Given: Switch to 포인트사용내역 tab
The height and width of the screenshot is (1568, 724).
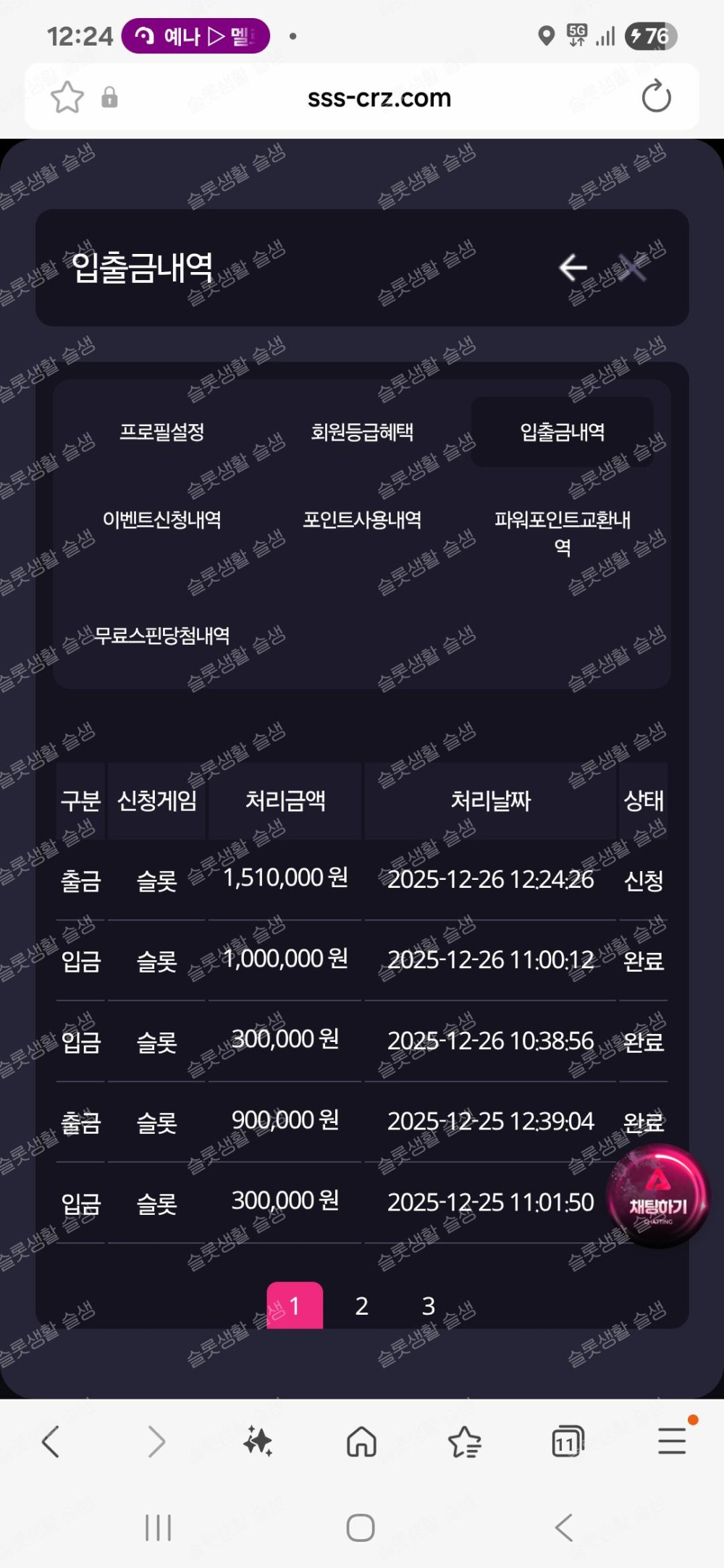Looking at the screenshot, I should [362, 520].
